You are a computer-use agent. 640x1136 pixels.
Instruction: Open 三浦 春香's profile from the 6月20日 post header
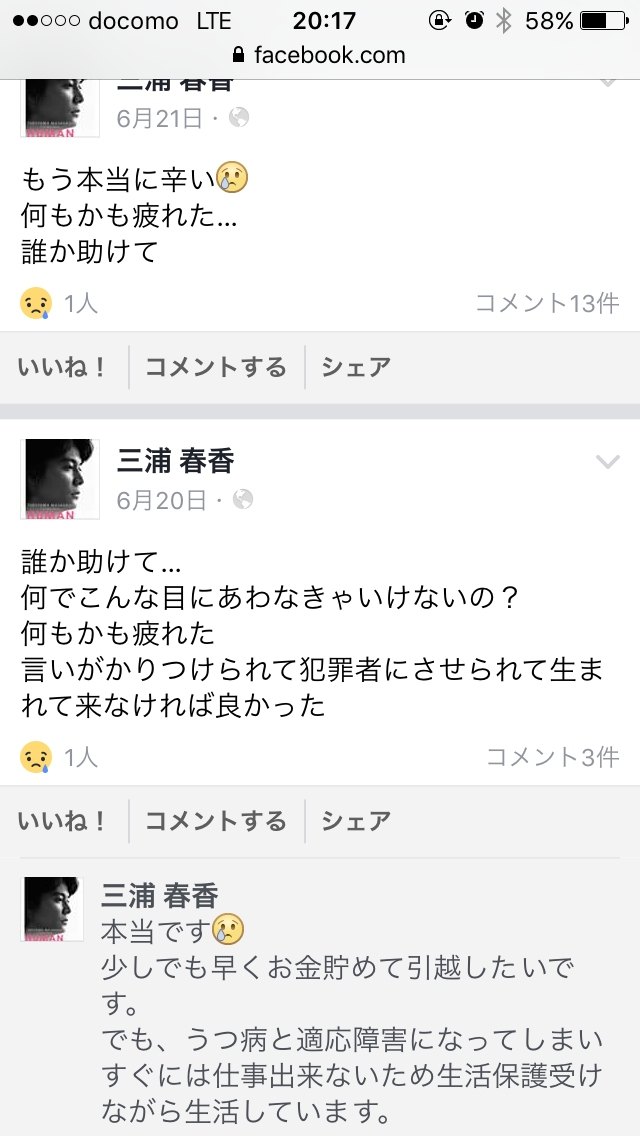(176, 461)
